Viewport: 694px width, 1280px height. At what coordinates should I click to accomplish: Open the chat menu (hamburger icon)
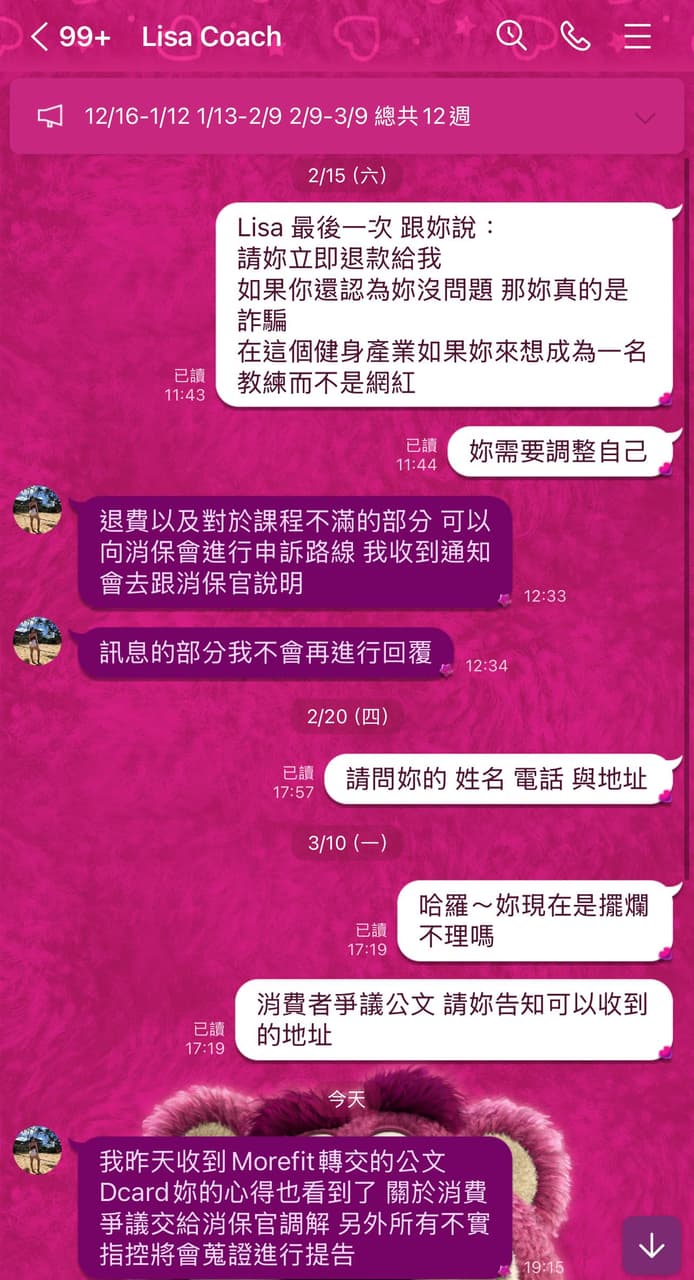click(638, 37)
